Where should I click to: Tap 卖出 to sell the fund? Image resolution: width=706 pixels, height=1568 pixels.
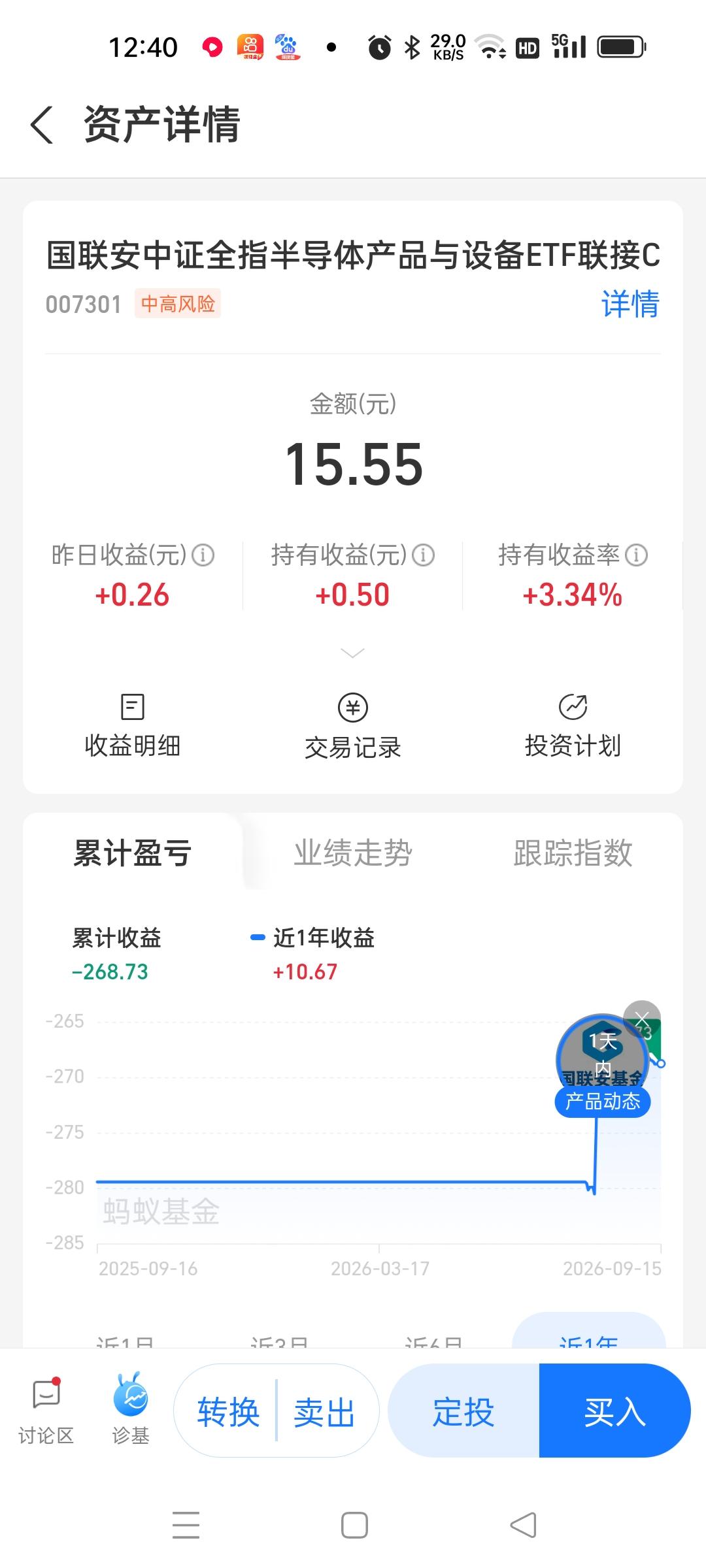click(x=324, y=1412)
